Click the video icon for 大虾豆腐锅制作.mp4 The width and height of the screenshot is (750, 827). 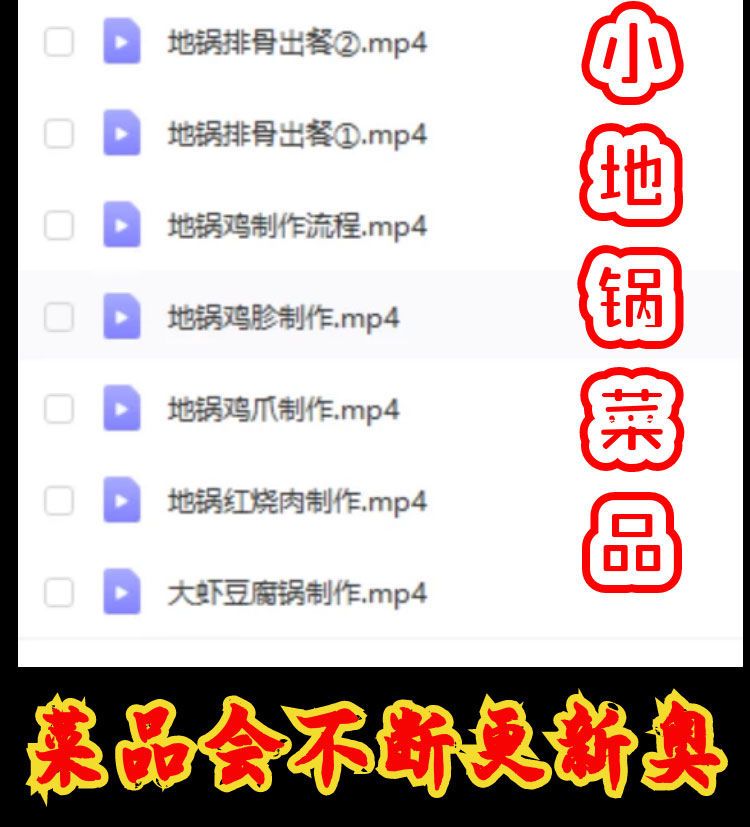[121, 591]
